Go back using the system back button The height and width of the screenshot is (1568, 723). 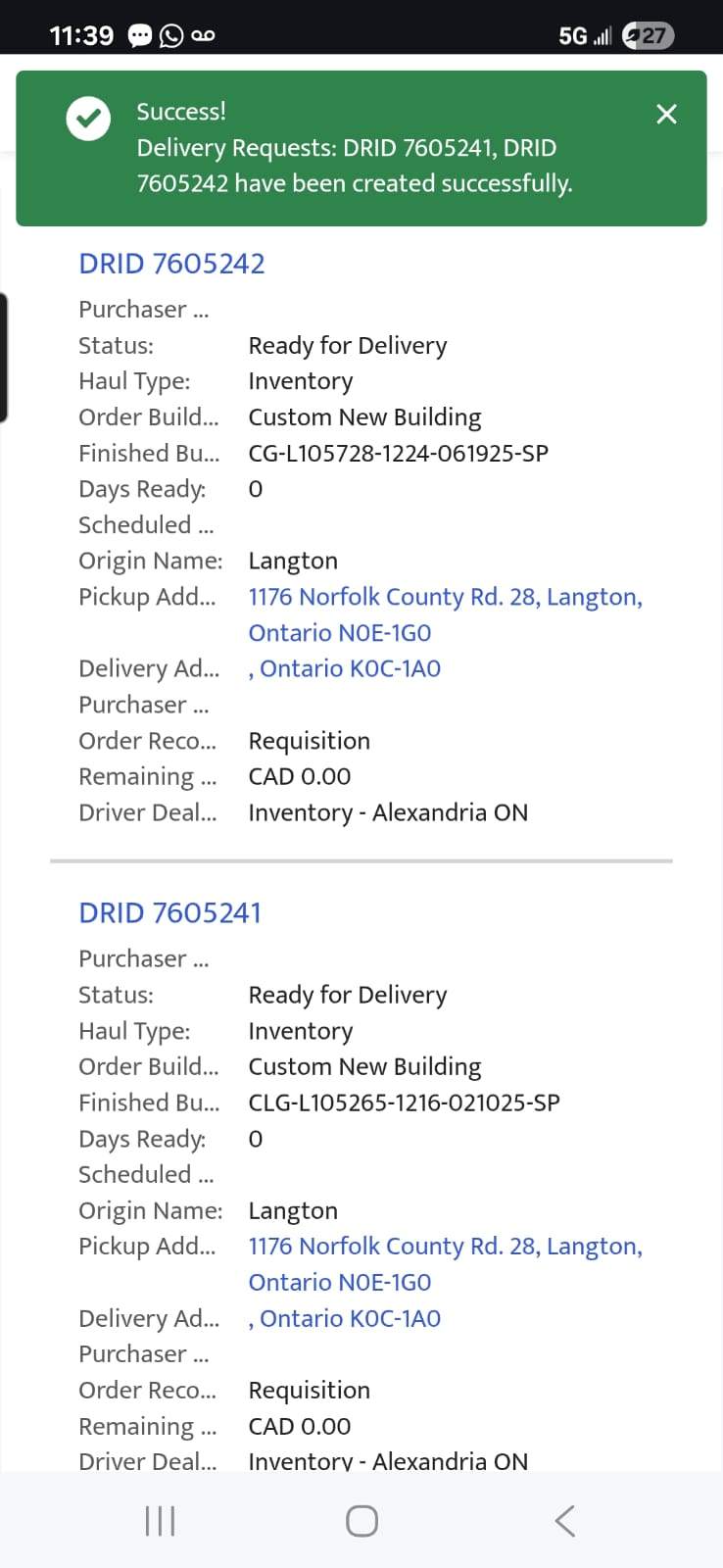click(564, 1521)
